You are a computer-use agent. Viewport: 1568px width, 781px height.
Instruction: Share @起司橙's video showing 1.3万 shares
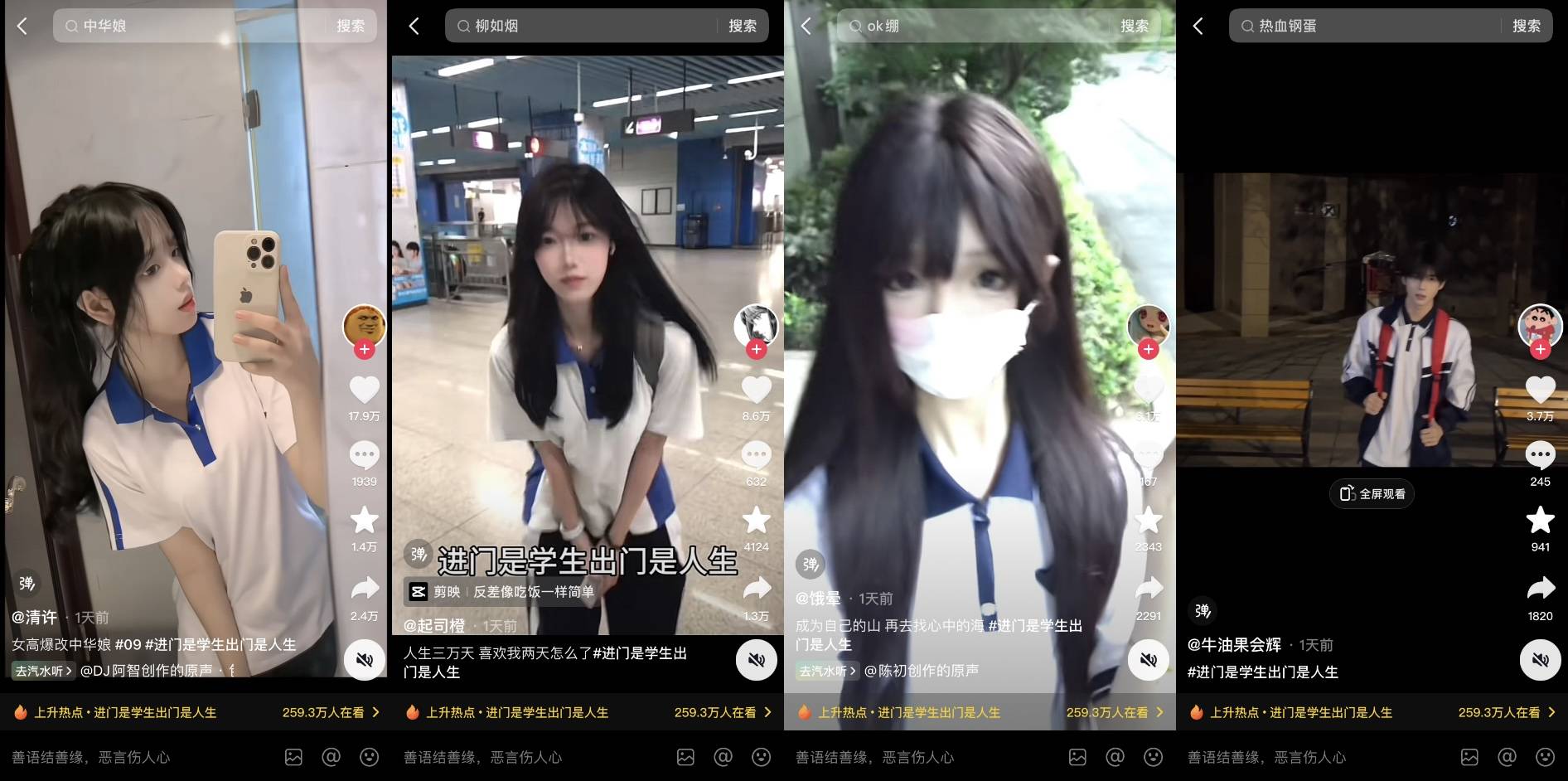click(x=756, y=590)
